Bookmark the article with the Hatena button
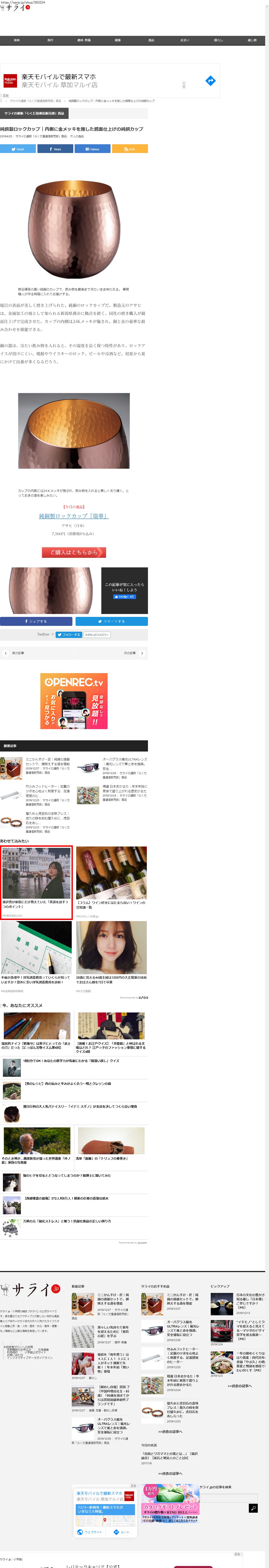Screen dimensions: 269x1568 tap(92, 149)
